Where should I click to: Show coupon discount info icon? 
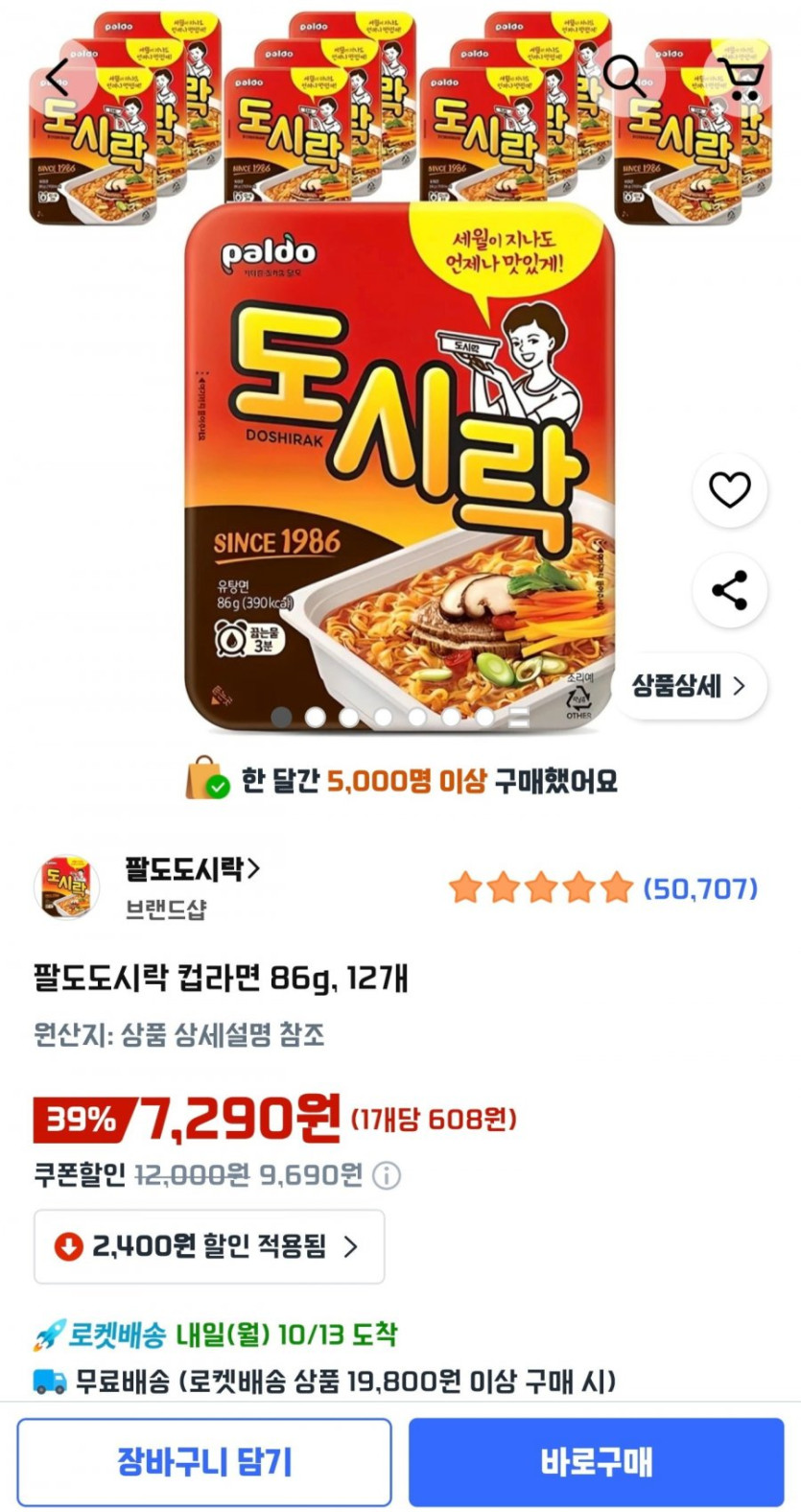pyautogui.click(x=387, y=1175)
